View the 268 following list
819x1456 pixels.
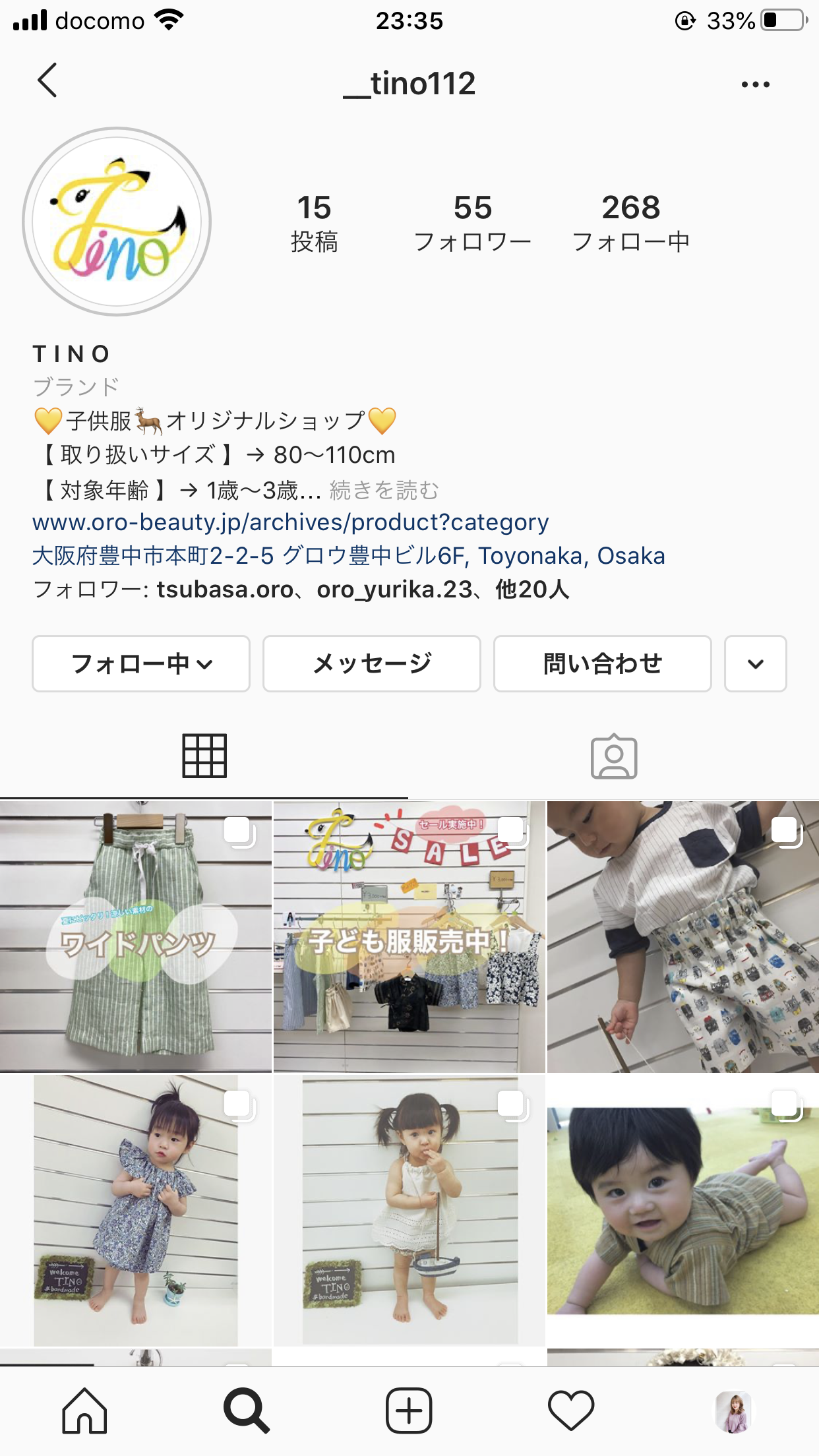pyautogui.click(x=630, y=223)
